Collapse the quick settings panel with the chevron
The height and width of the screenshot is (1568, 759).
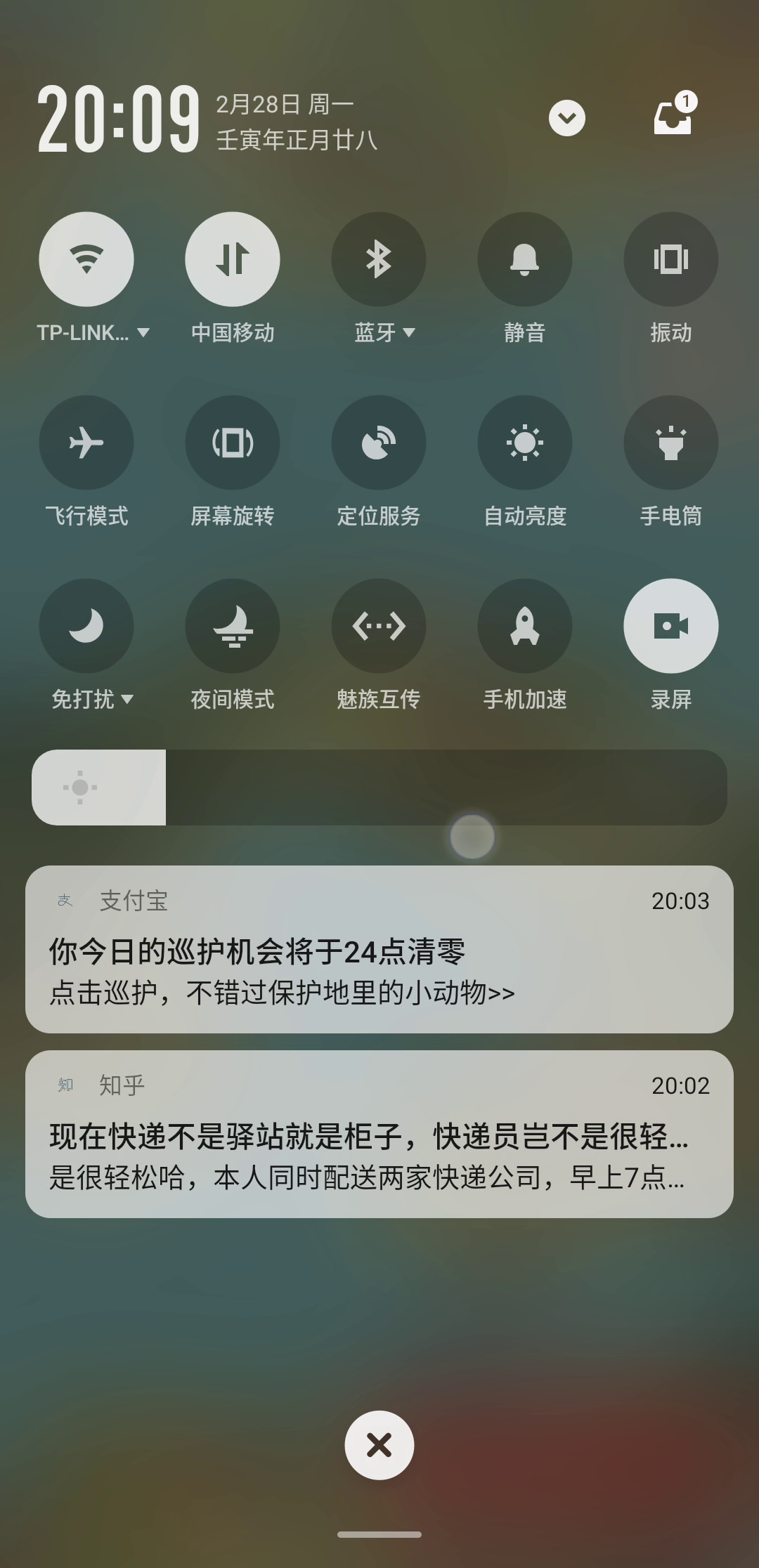(566, 118)
